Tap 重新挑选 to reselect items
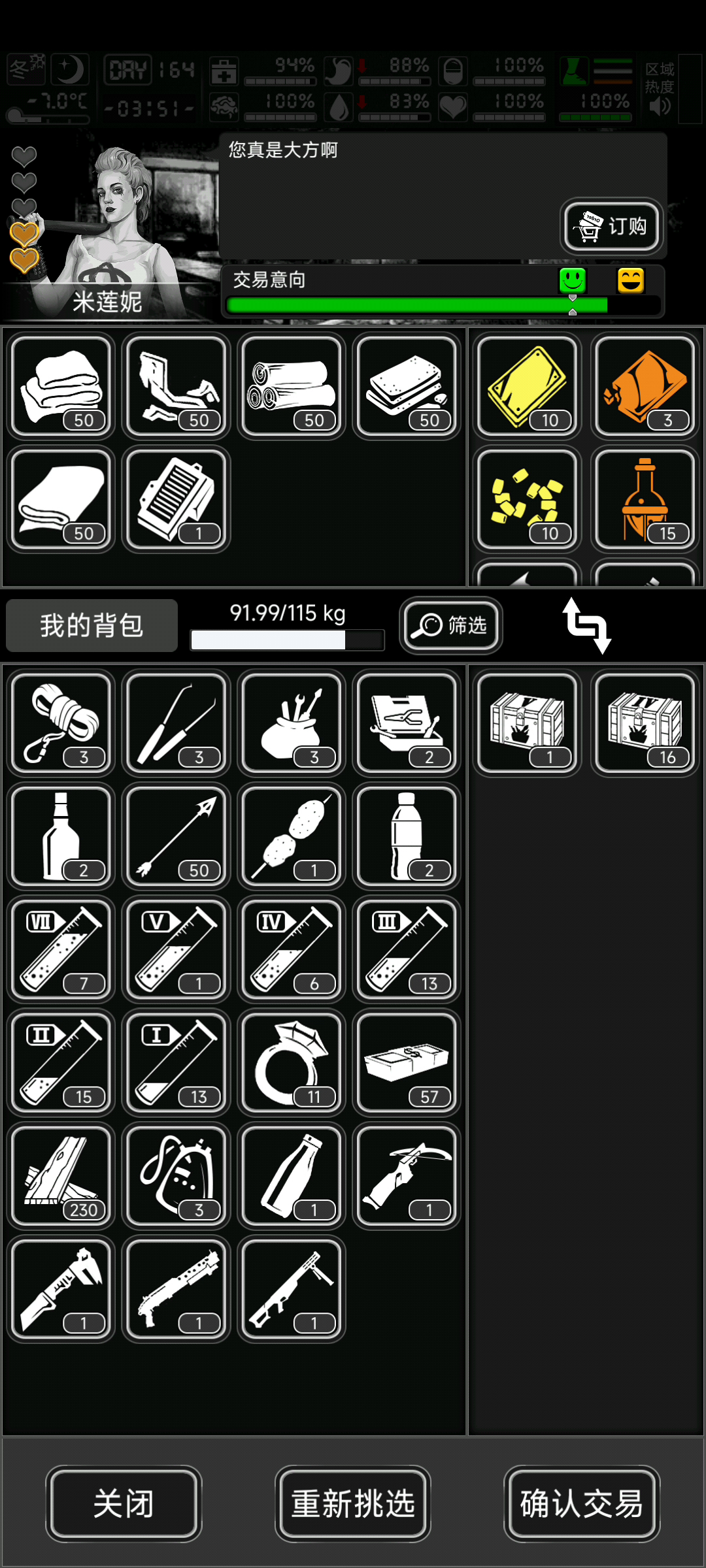 pyautogui.click(x=353, y=1503)
